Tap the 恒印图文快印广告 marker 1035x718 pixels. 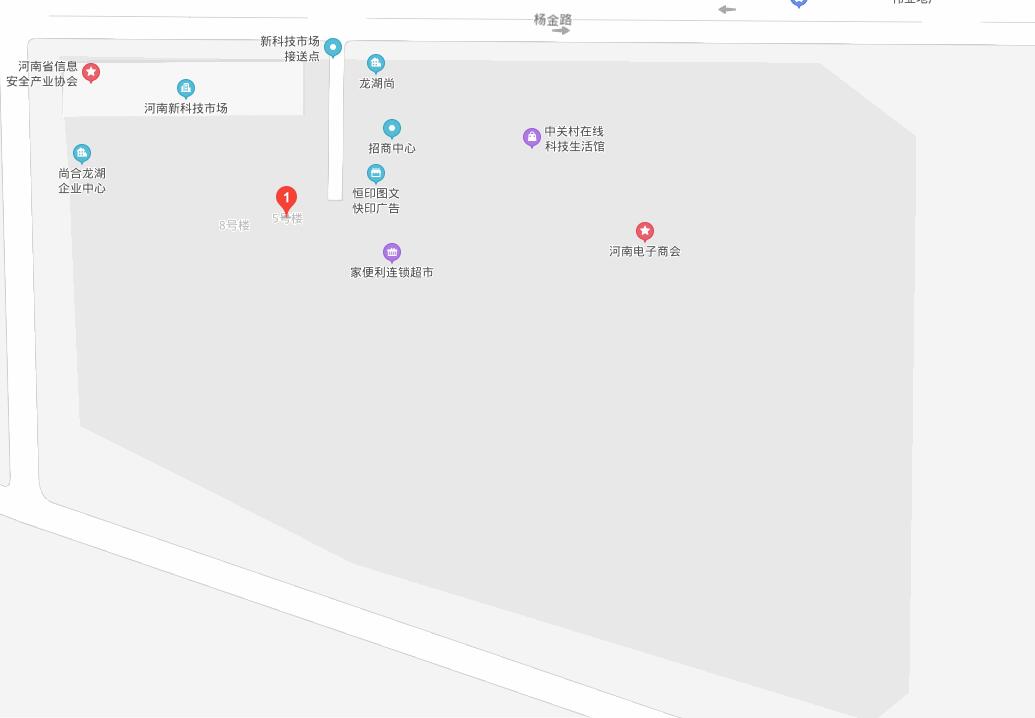(376, 173)
